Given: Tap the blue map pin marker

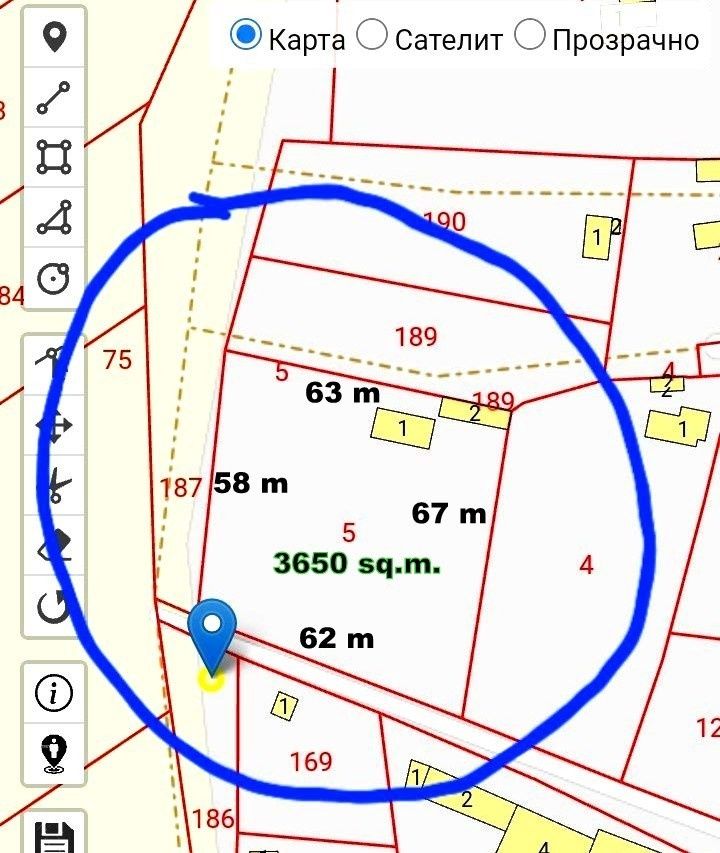Looking at the screenshot, I should pyautogui.click(x=212, y=628).
